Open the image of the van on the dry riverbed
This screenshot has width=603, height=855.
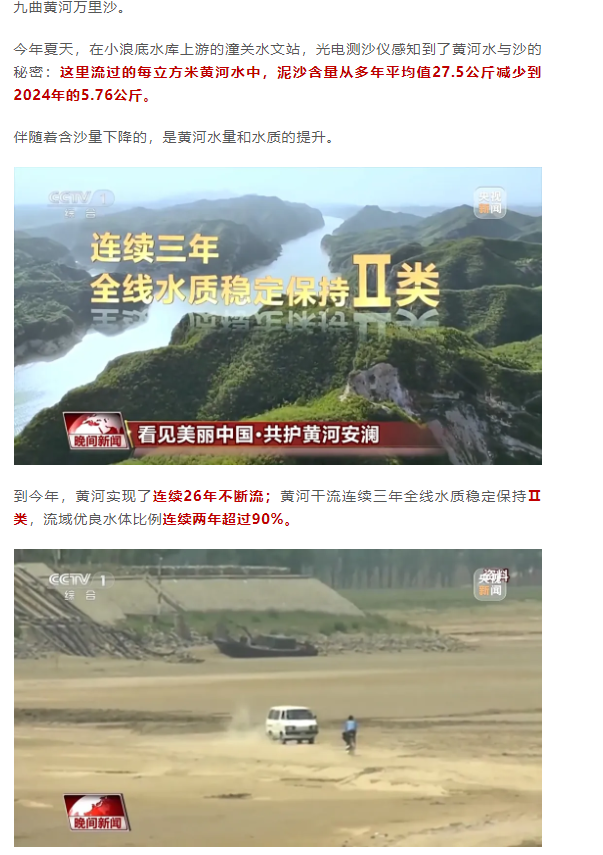pos(278,698)
